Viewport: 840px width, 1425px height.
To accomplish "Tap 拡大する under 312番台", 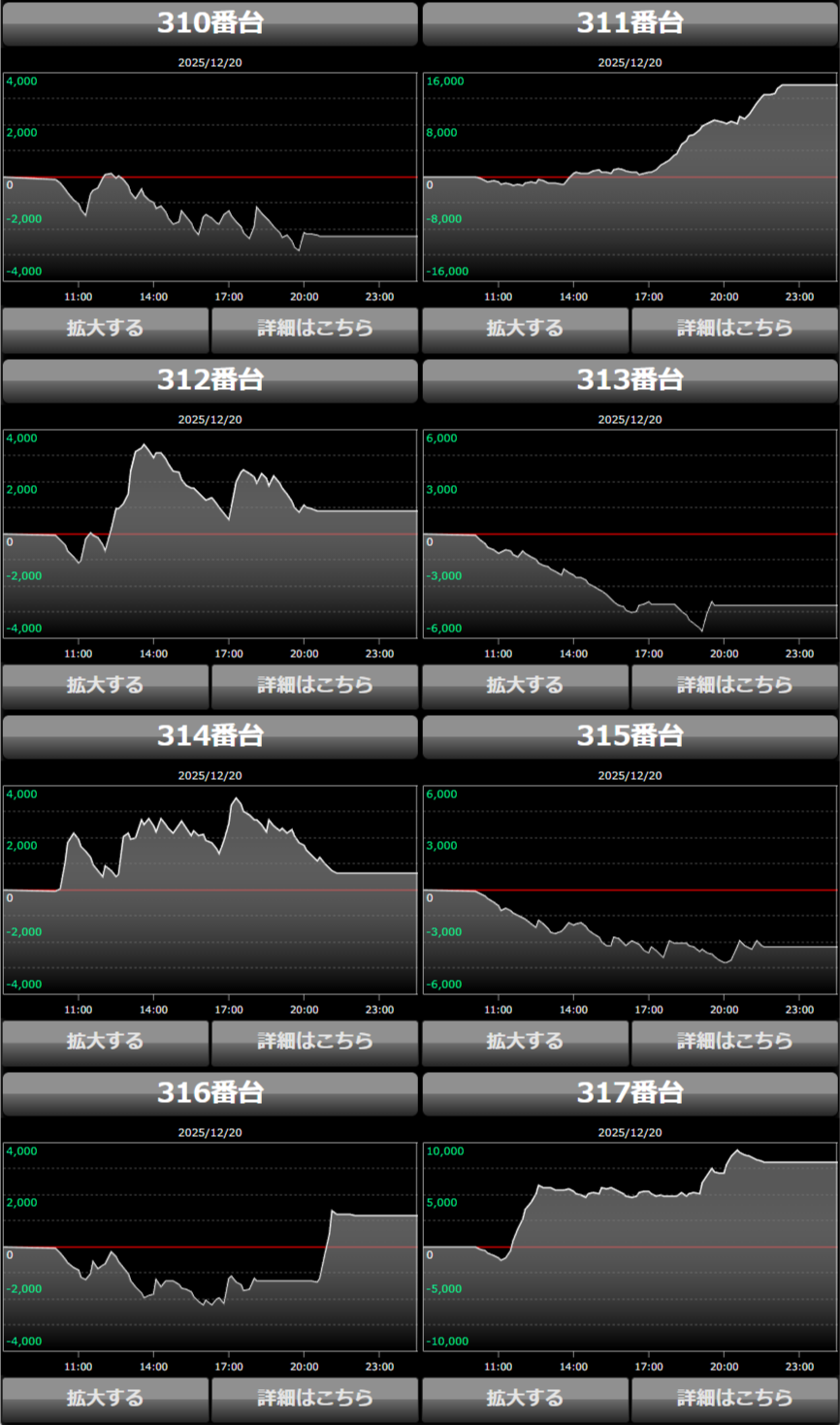I will pos(105,686).
